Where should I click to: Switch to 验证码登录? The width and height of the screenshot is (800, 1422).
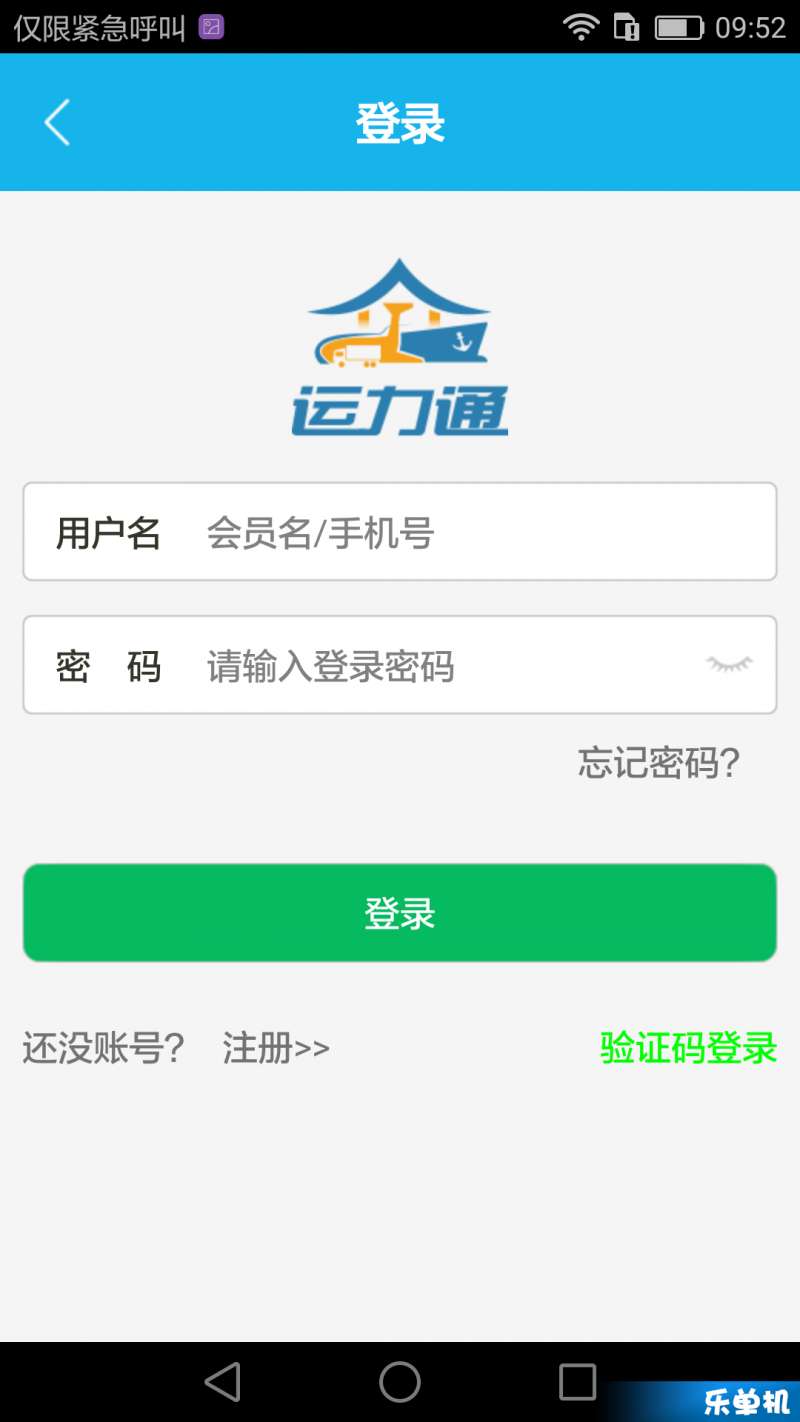click(x=688, y=1048)
